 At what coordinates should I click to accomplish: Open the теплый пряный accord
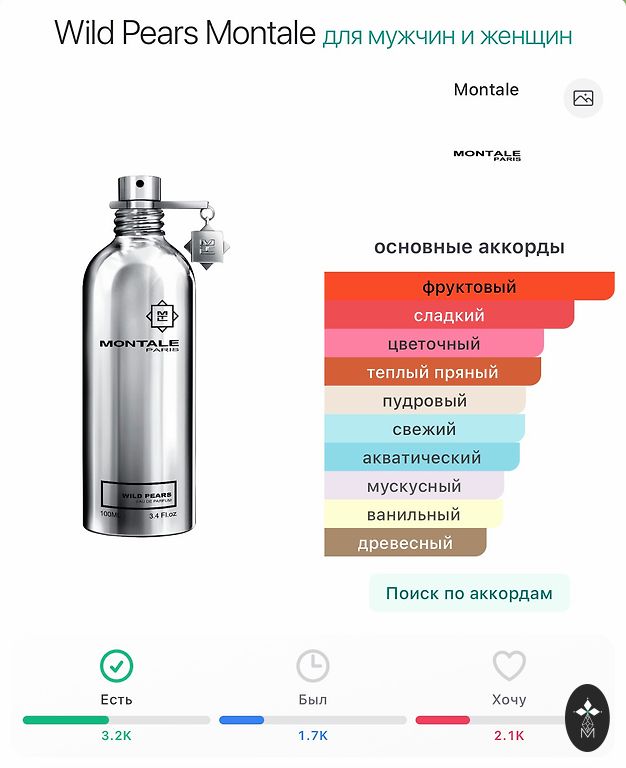(x=432, y=372)
